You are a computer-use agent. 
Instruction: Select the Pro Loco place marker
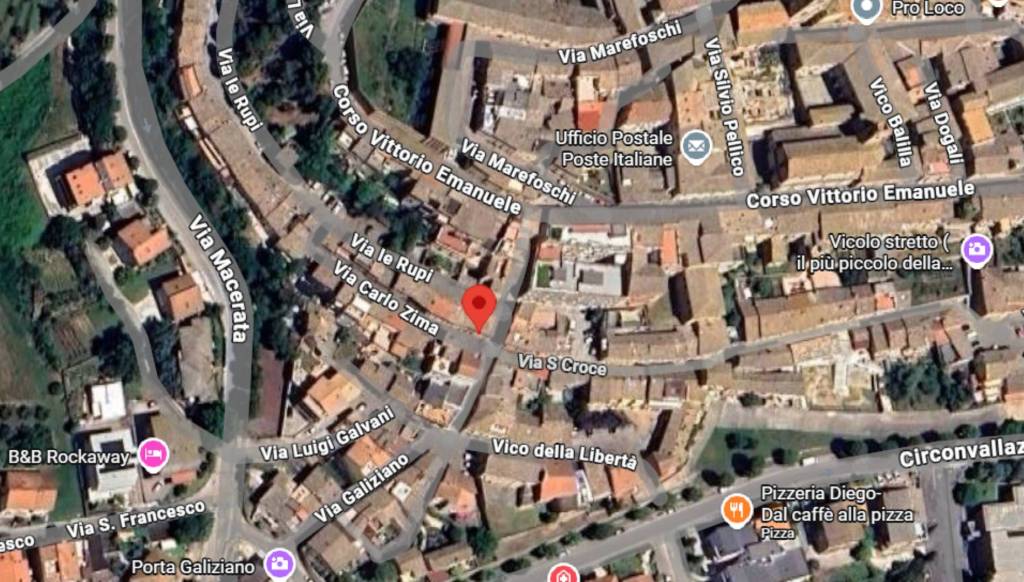[x=866, y=9]
